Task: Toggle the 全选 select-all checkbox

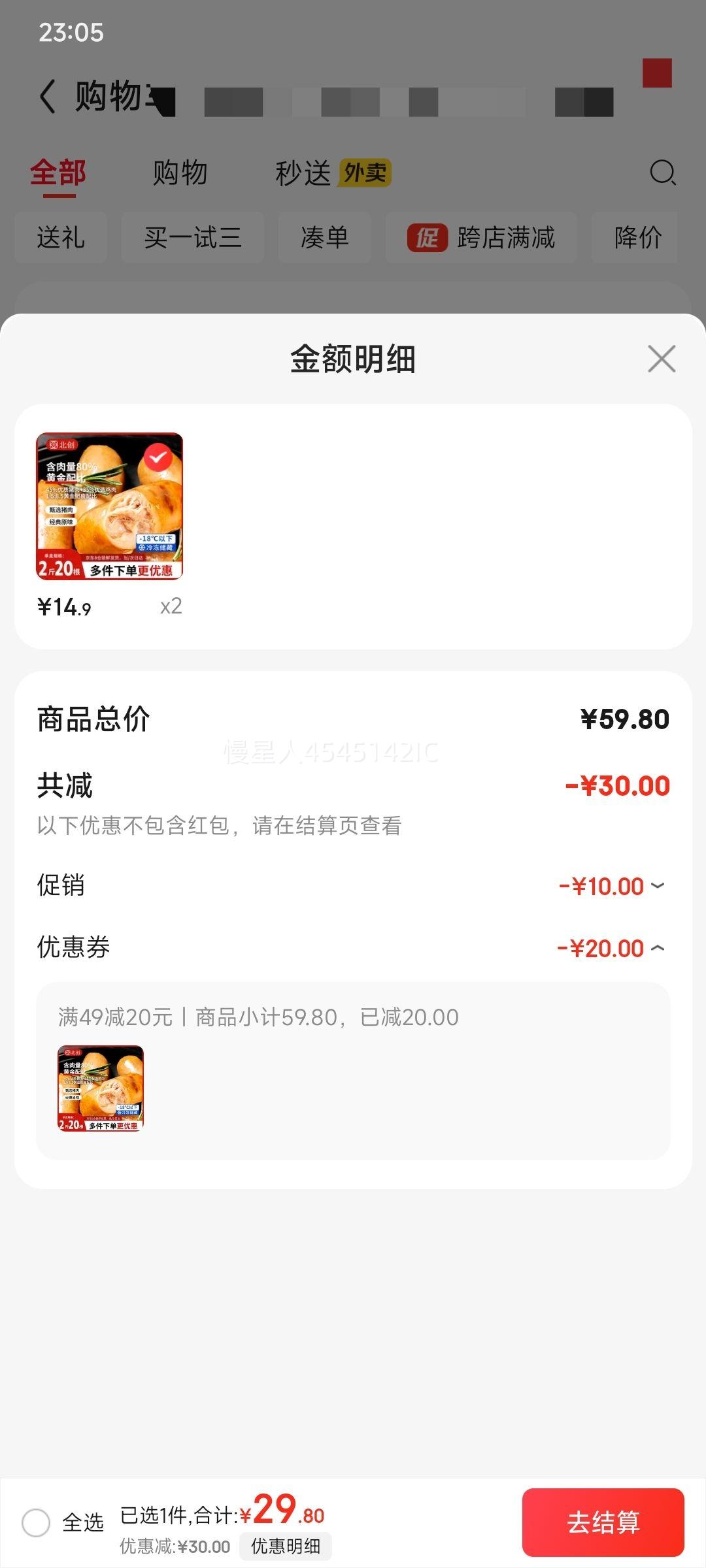Action: click(x=36, y=1523)
